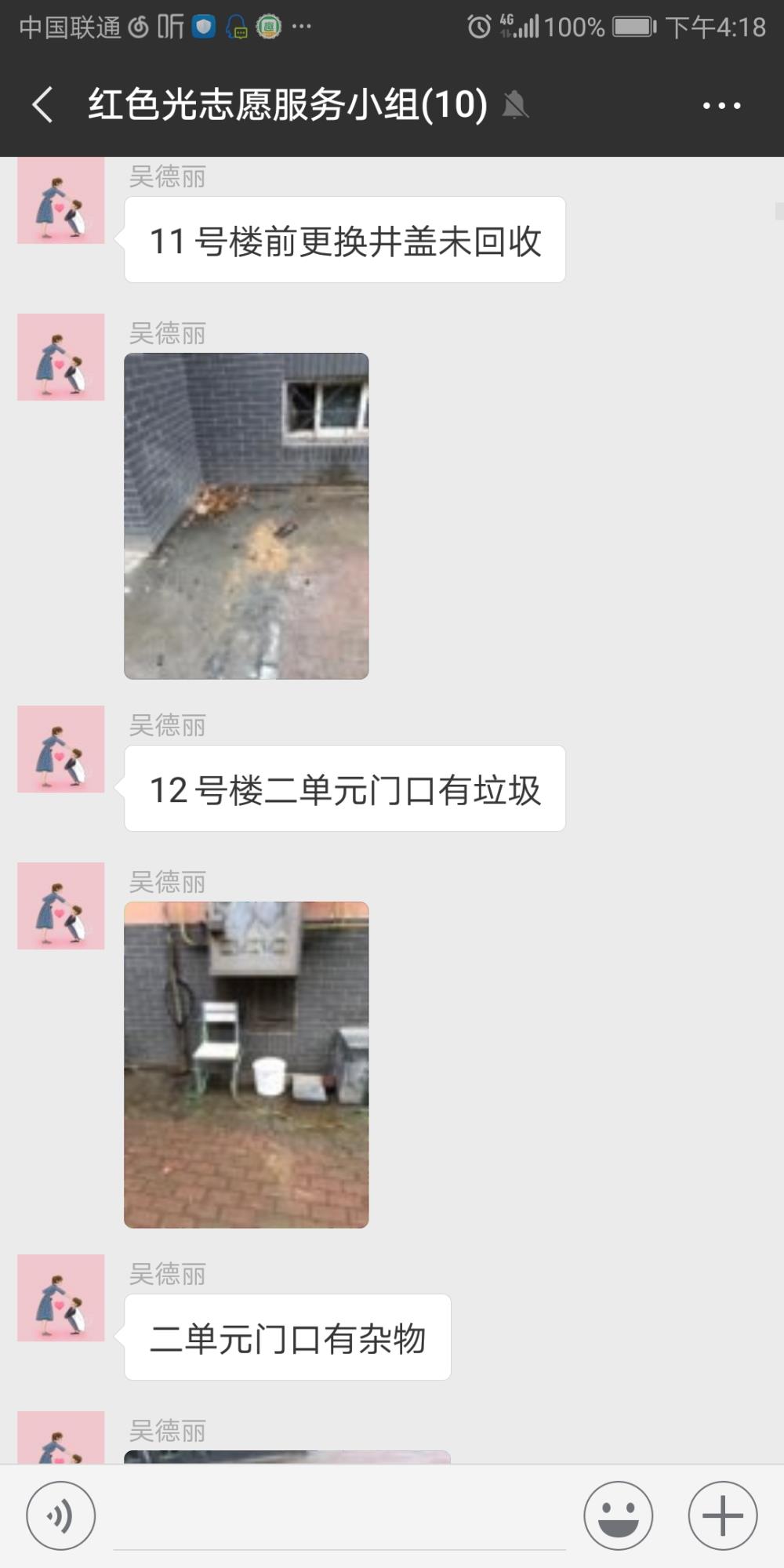Open the emoji picker
This screenshot has height=1568, width=784.
[x=619, y=1515]
